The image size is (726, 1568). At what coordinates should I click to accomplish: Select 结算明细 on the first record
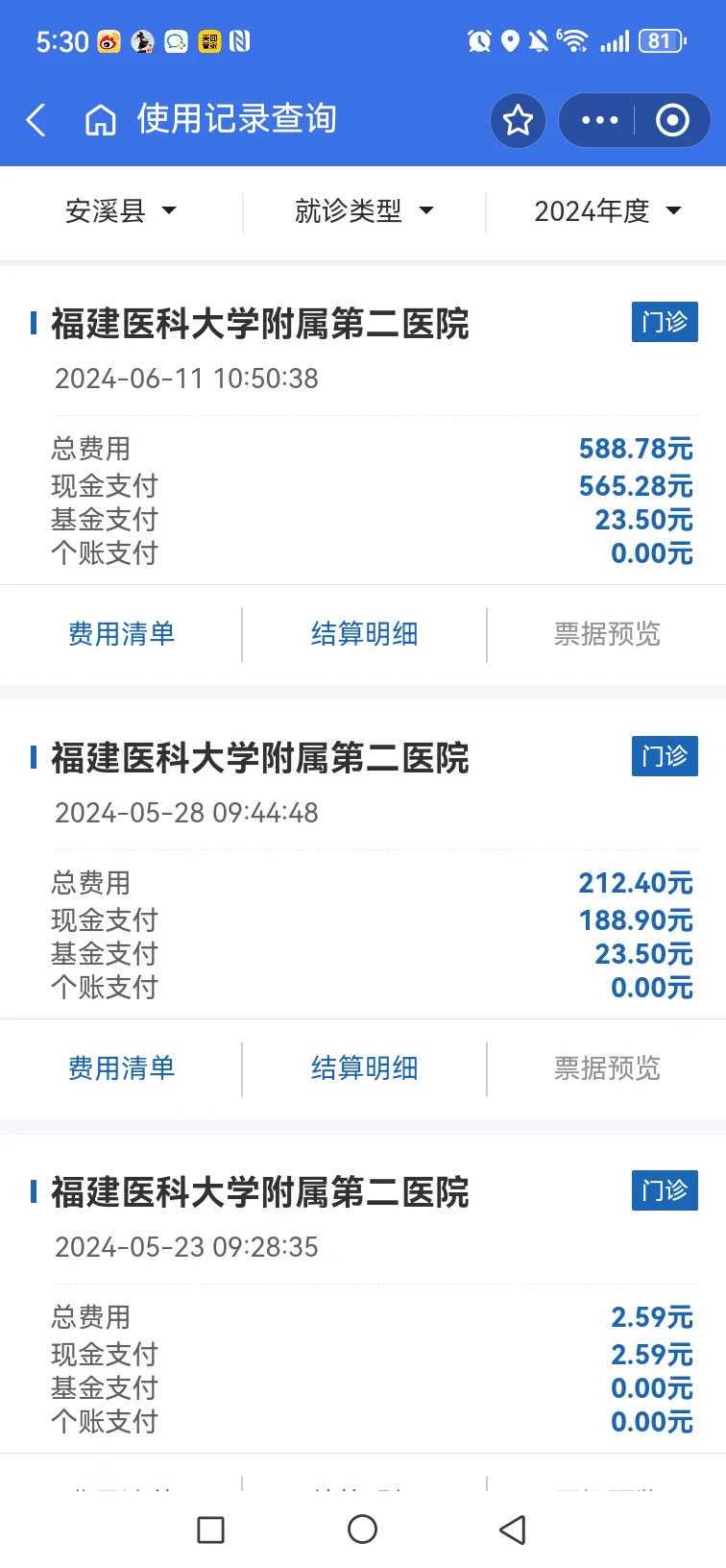point(365,634)
